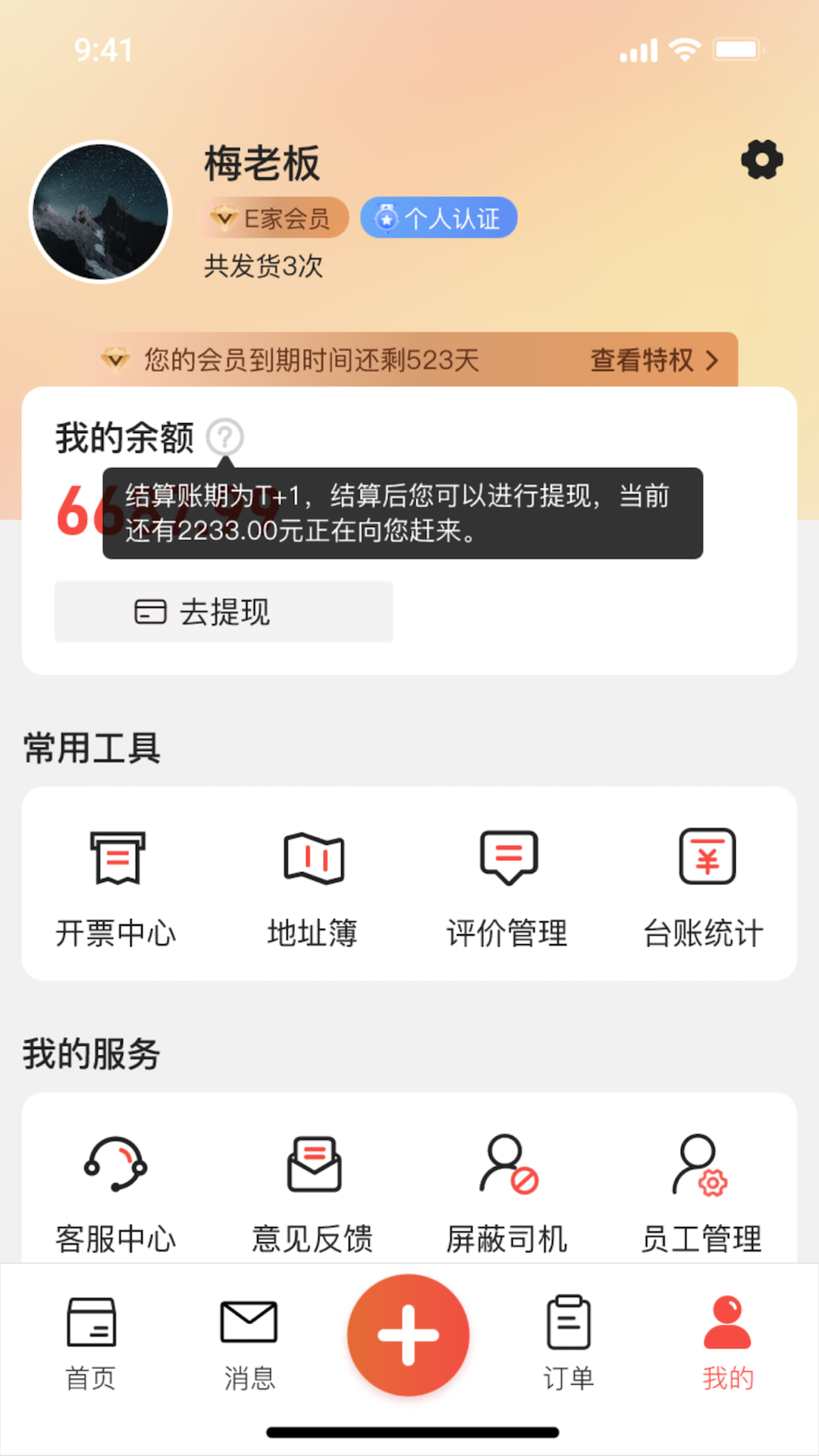The height and width of the screenshot is (1456, 819).
Task: Open 意见反馈 feedback
Action: [x=313, y=1192]
